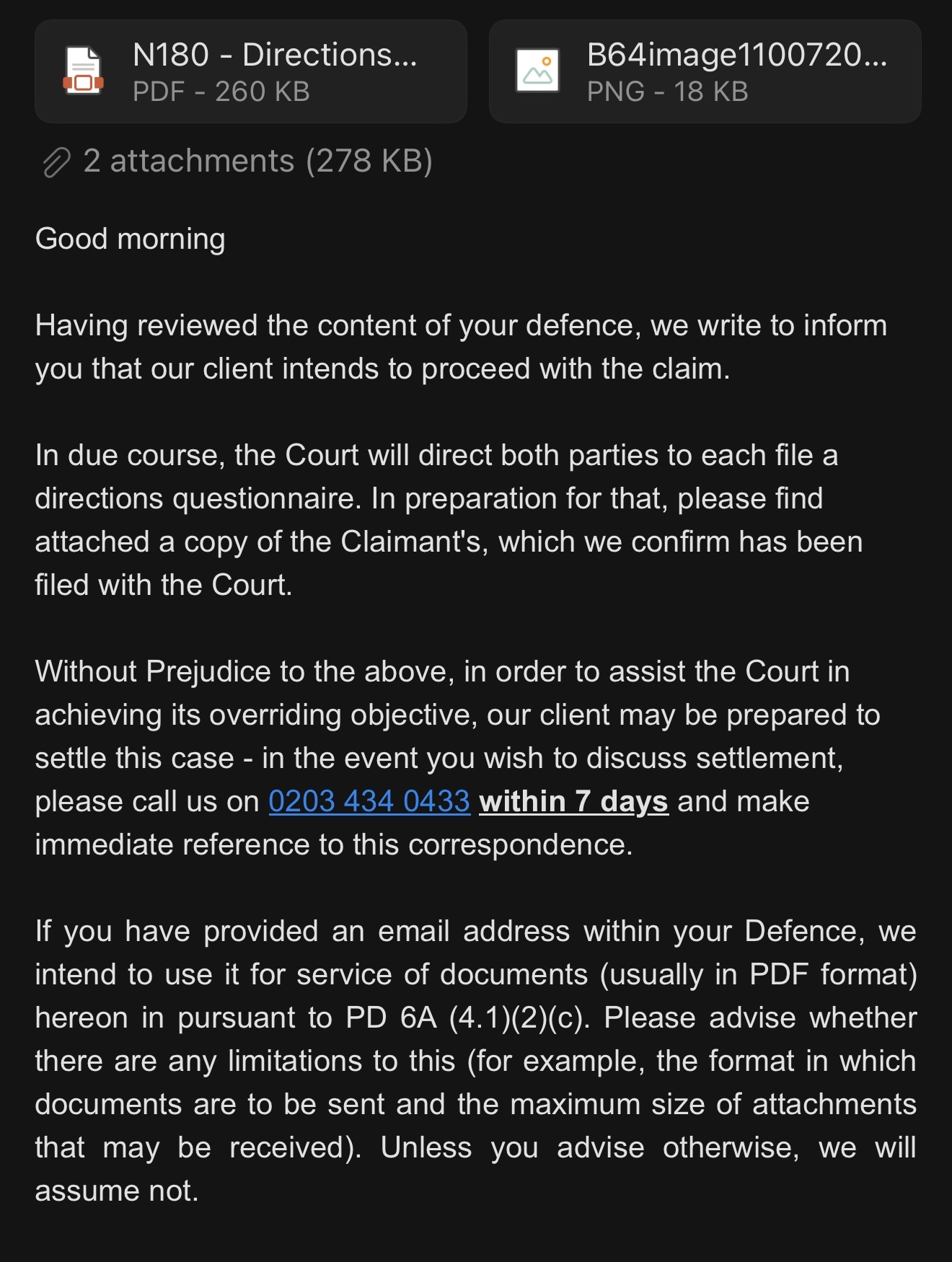Open the N180 Directions PDF attachment
The image size is (952, 1262).
[250, 72]
